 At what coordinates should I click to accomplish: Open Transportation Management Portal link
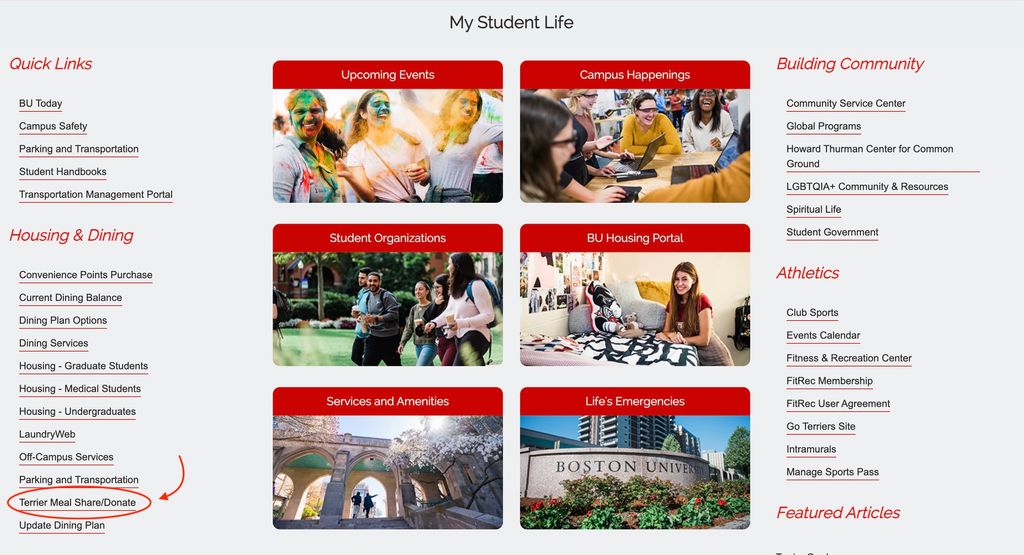(x=96, y=195)
